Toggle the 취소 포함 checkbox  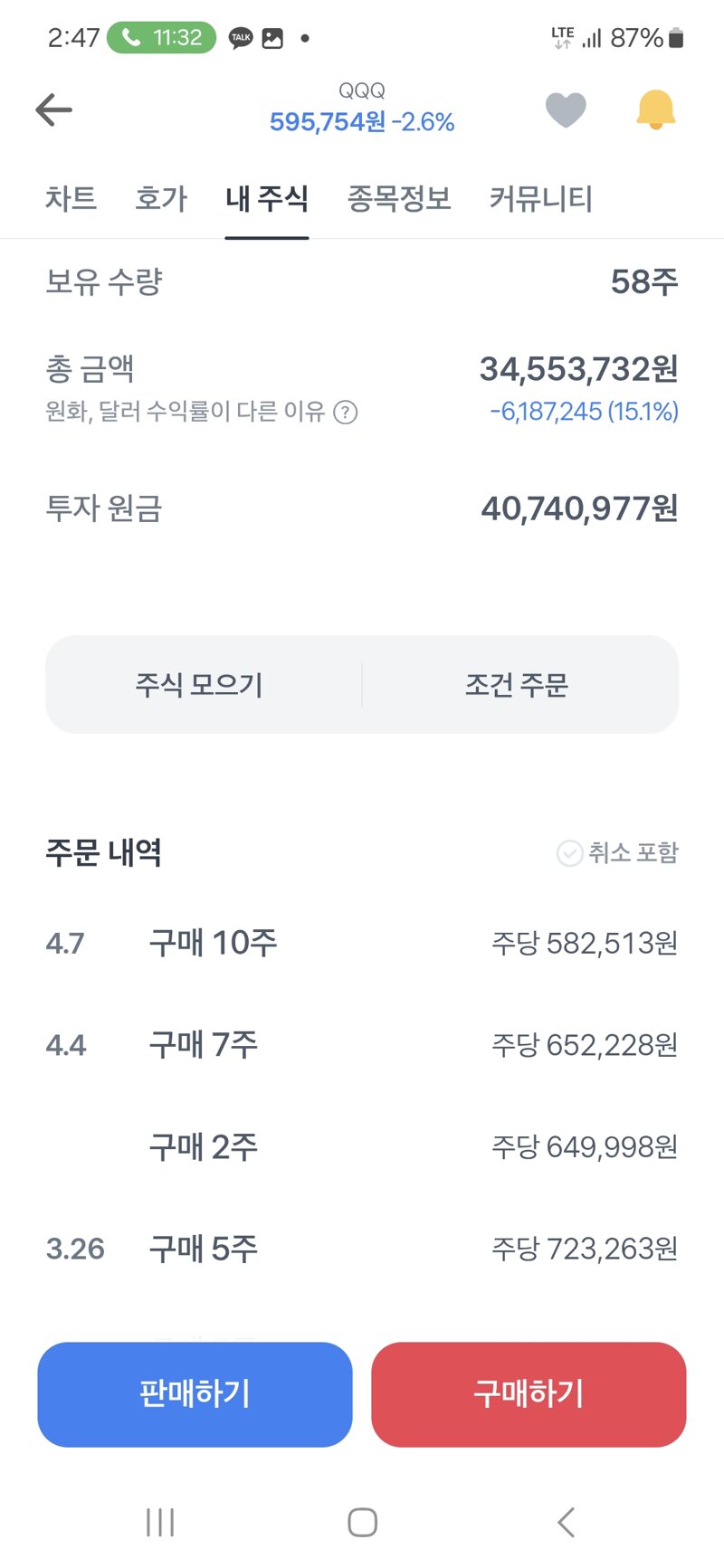pyautogui.click(x=617, y=852)
